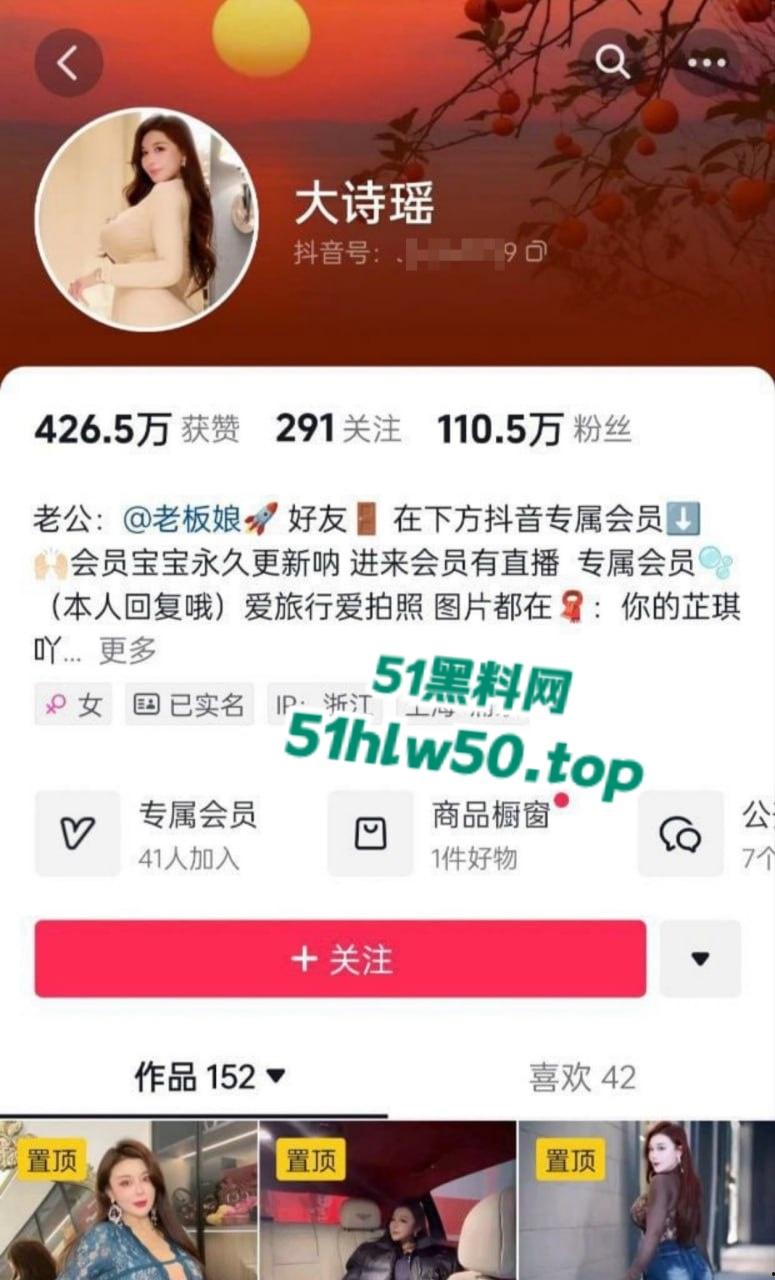Open the 专属会员 membership icon
The height and width of the screenshot is (1280, 775).
[77, 833]
